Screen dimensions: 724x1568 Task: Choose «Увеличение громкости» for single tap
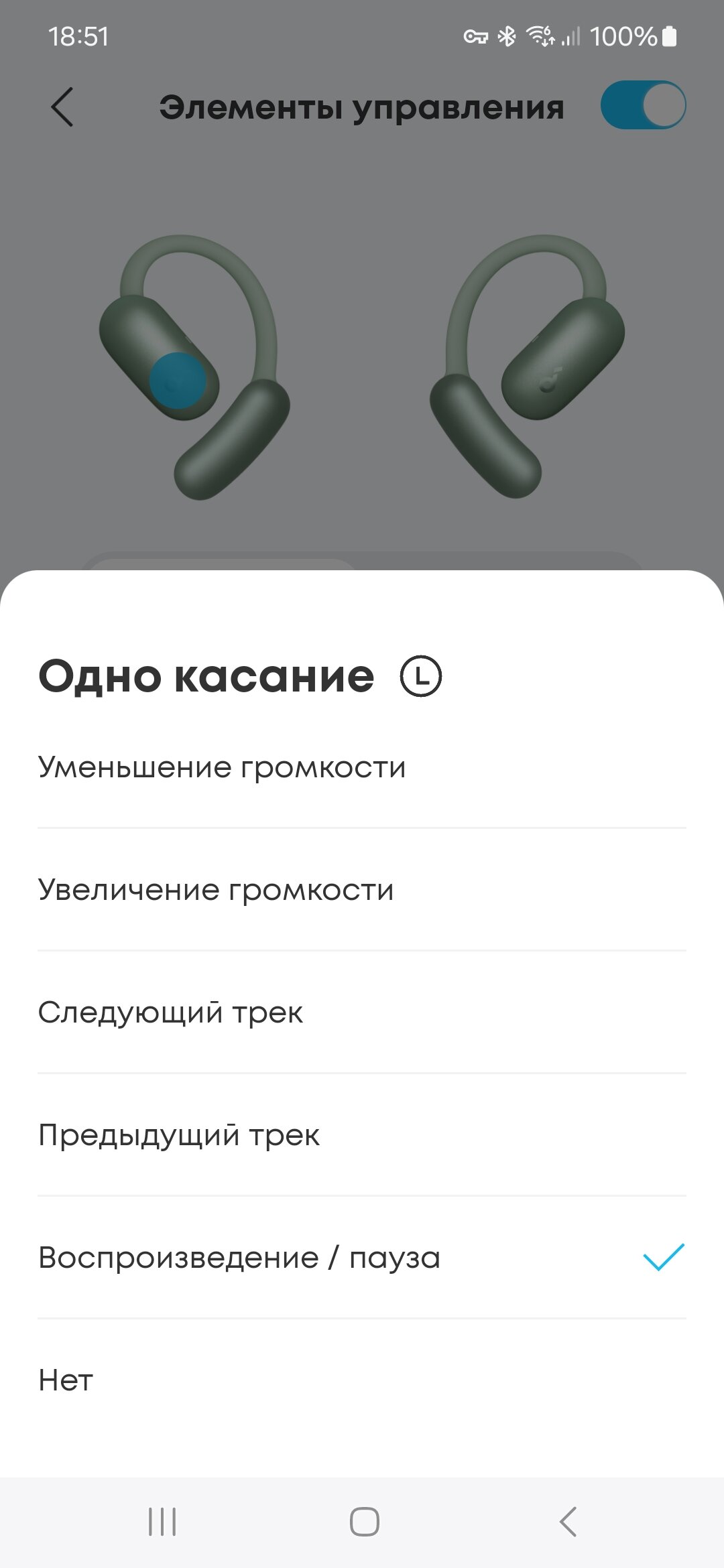[216, 890]
